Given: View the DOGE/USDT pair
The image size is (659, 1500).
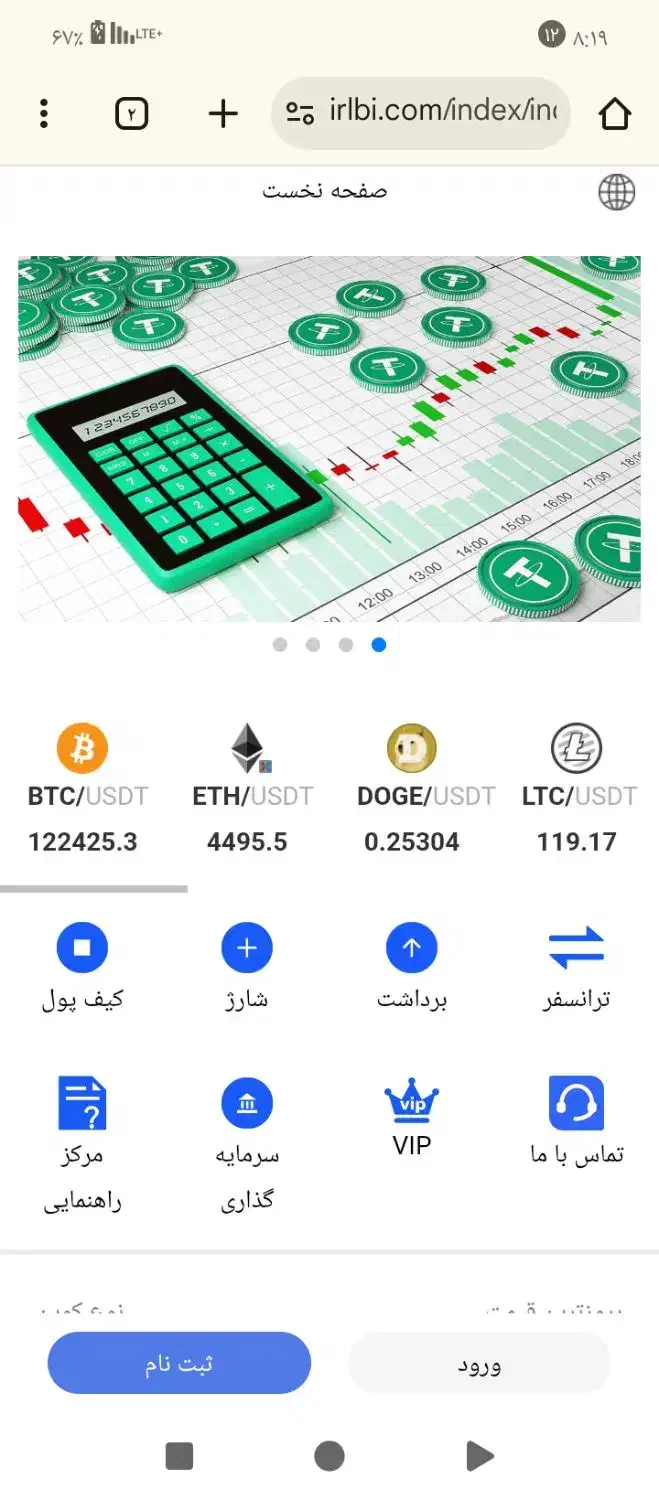Looking at the screenshot, I should click(412, 790).
